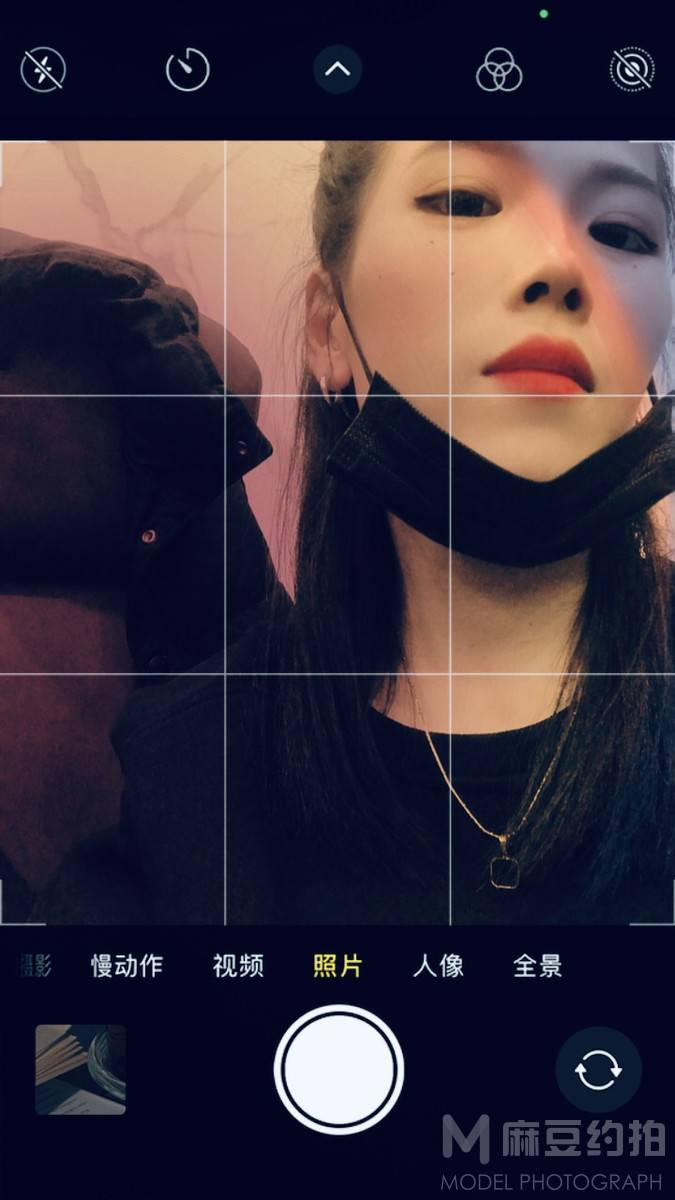This screenshot has height=1200, width=675.
Task: Open the last photo thumbnail
Action: coord(81,1069)
